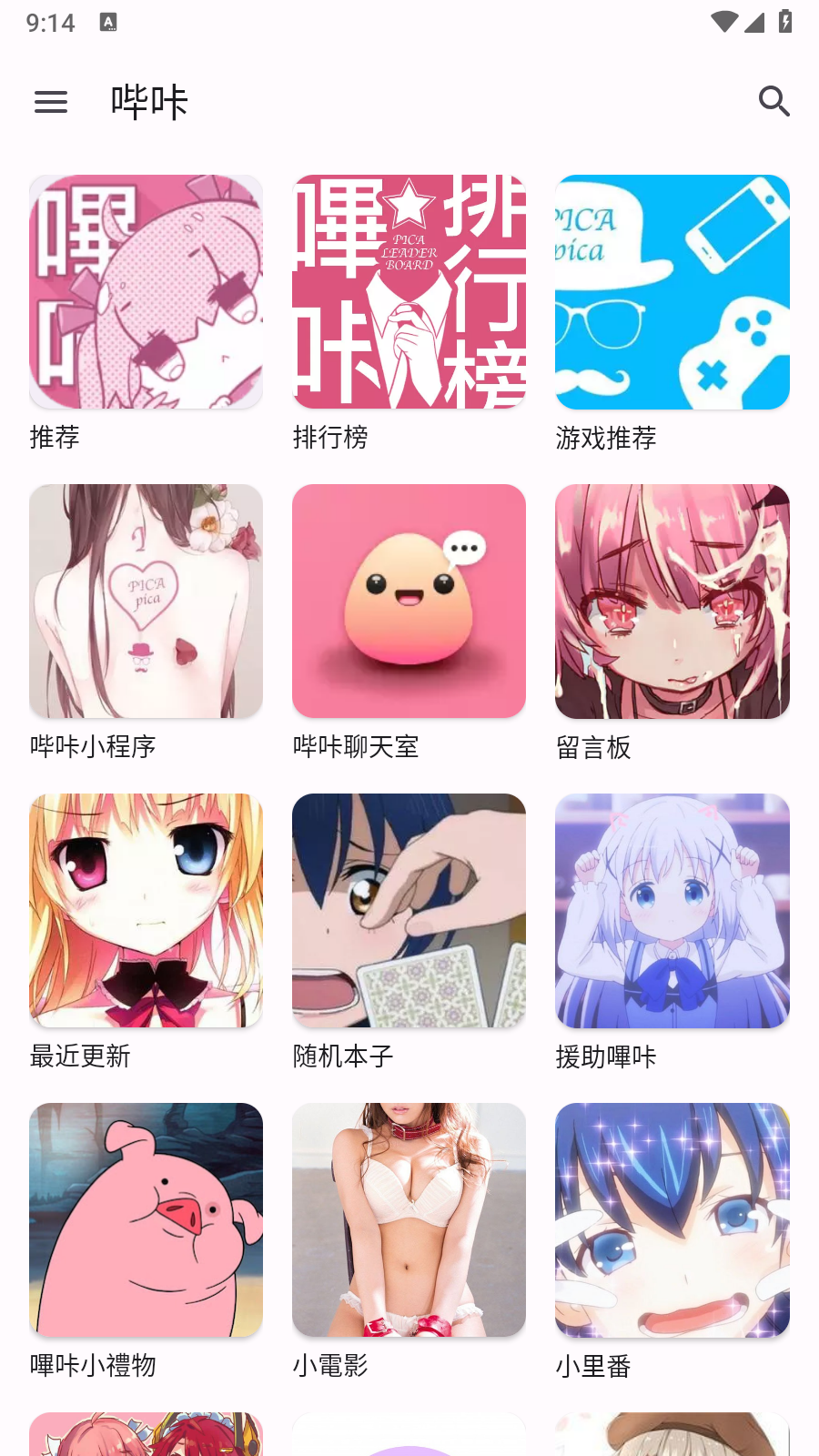Tap the Wi-Fi icon in status bar

tap(723, 23)
